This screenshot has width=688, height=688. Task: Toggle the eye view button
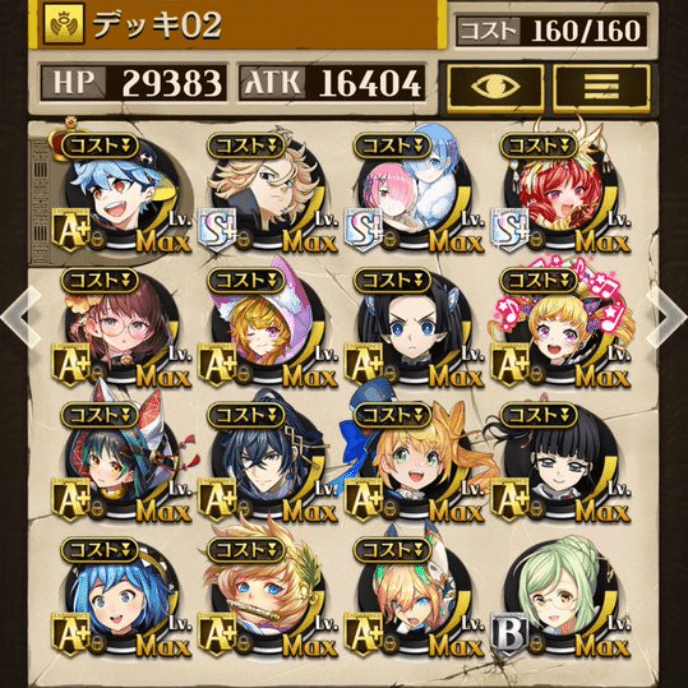point(495,87)
